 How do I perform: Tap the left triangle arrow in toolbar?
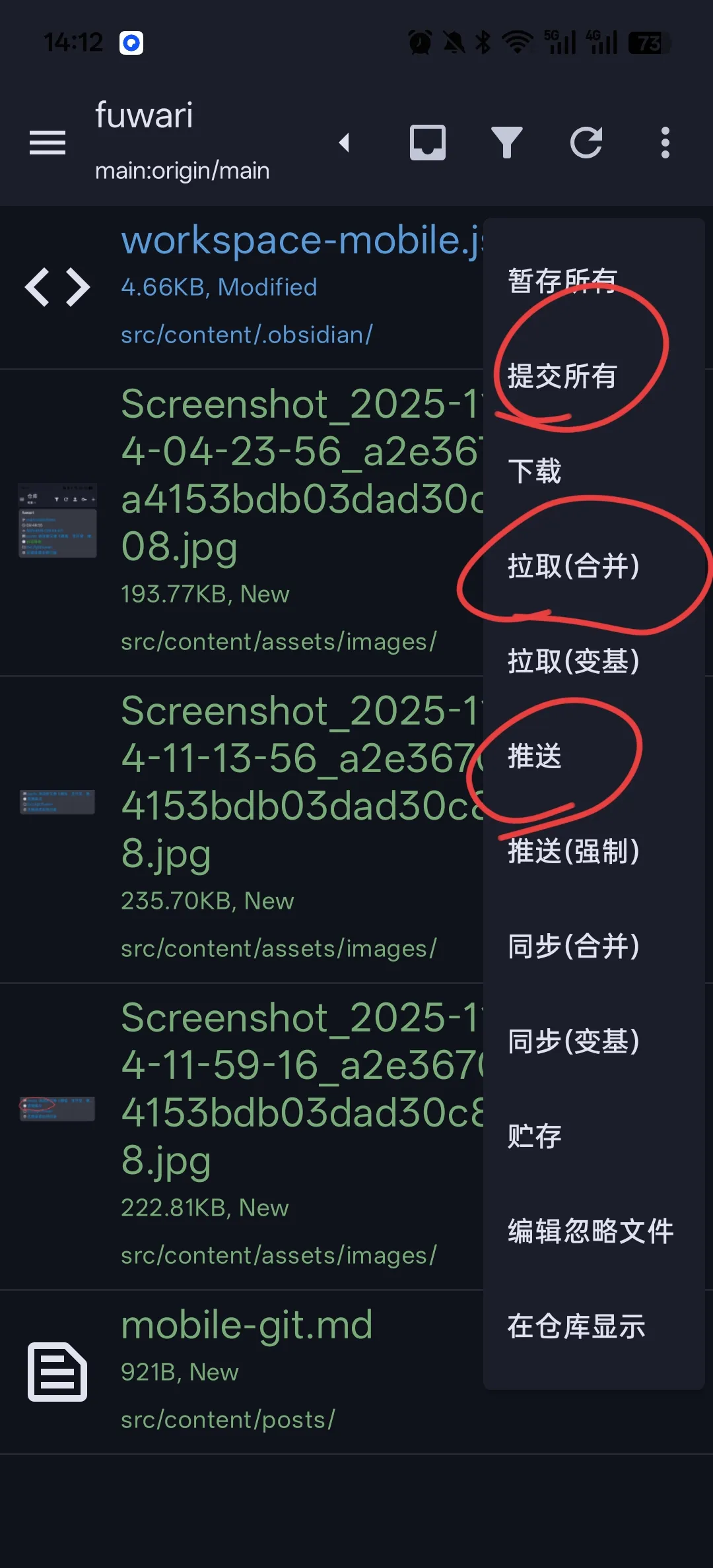(x=344, y=143)
